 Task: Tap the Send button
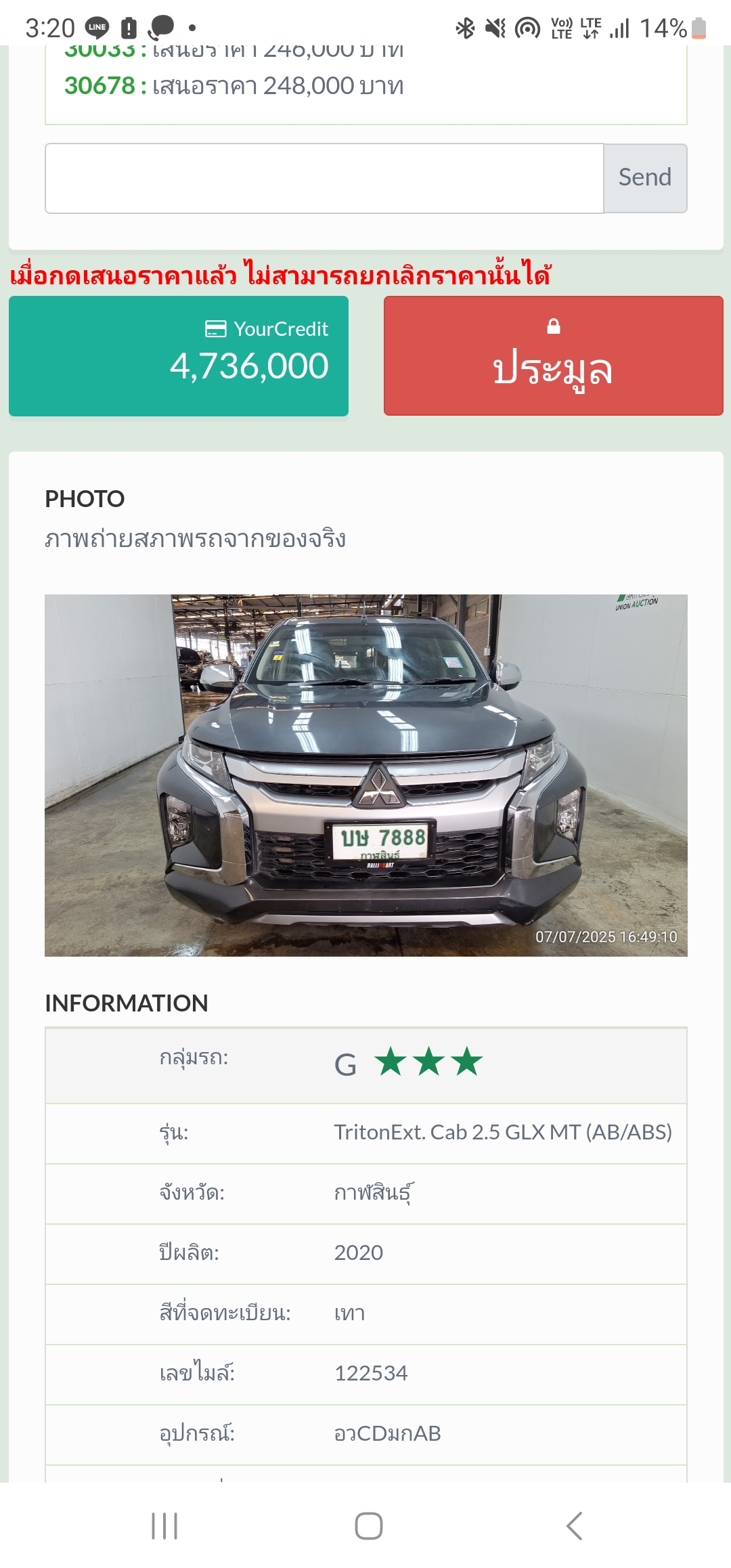pos(645,178)
